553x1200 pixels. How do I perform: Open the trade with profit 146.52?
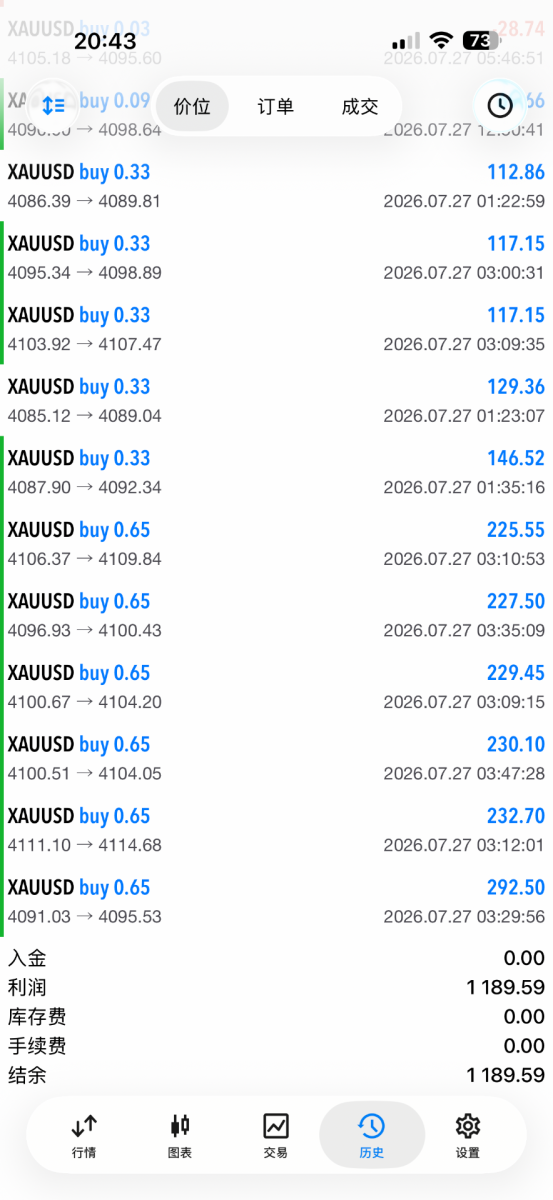276,472
